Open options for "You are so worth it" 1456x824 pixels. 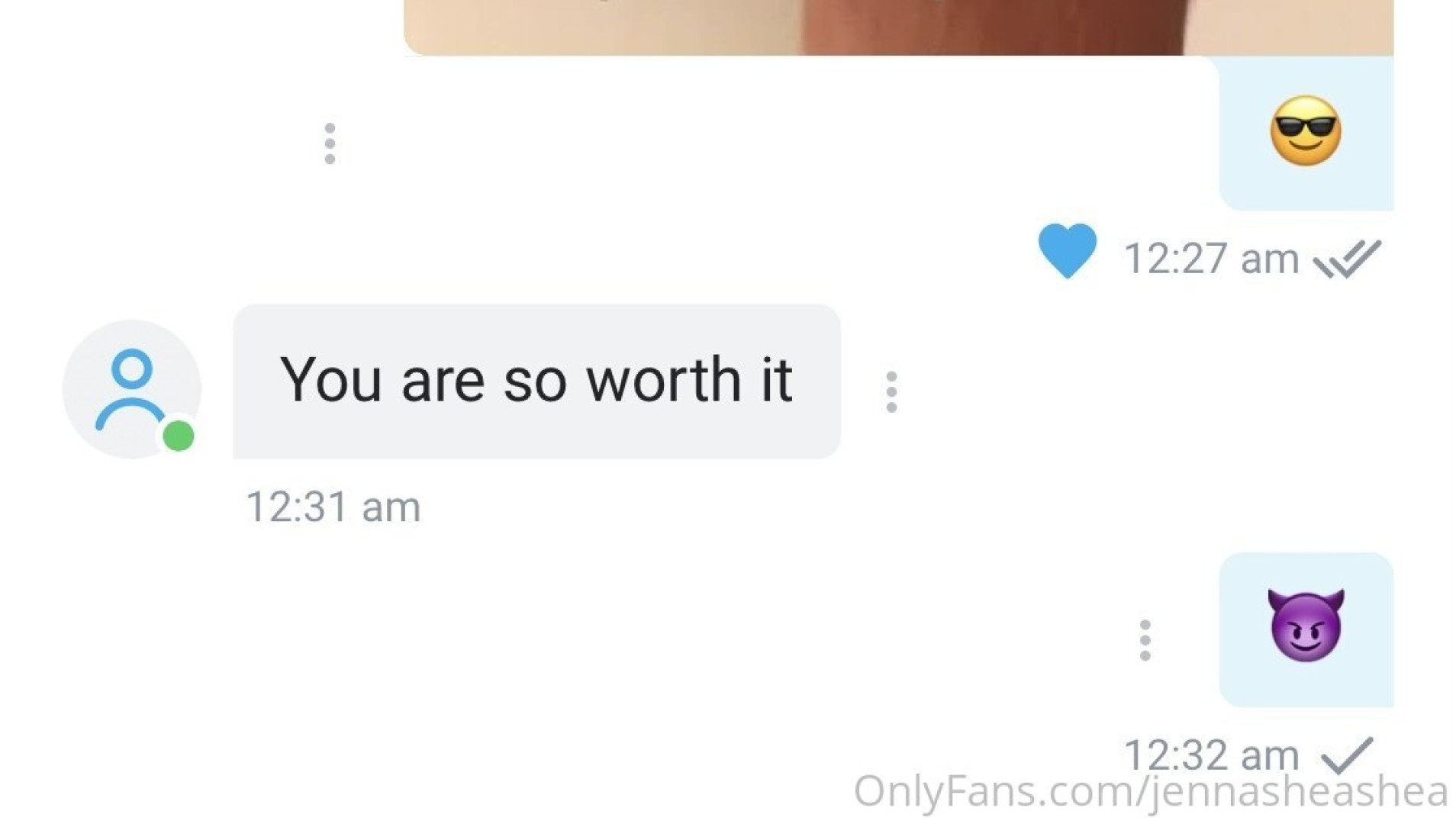coord(891,392)
